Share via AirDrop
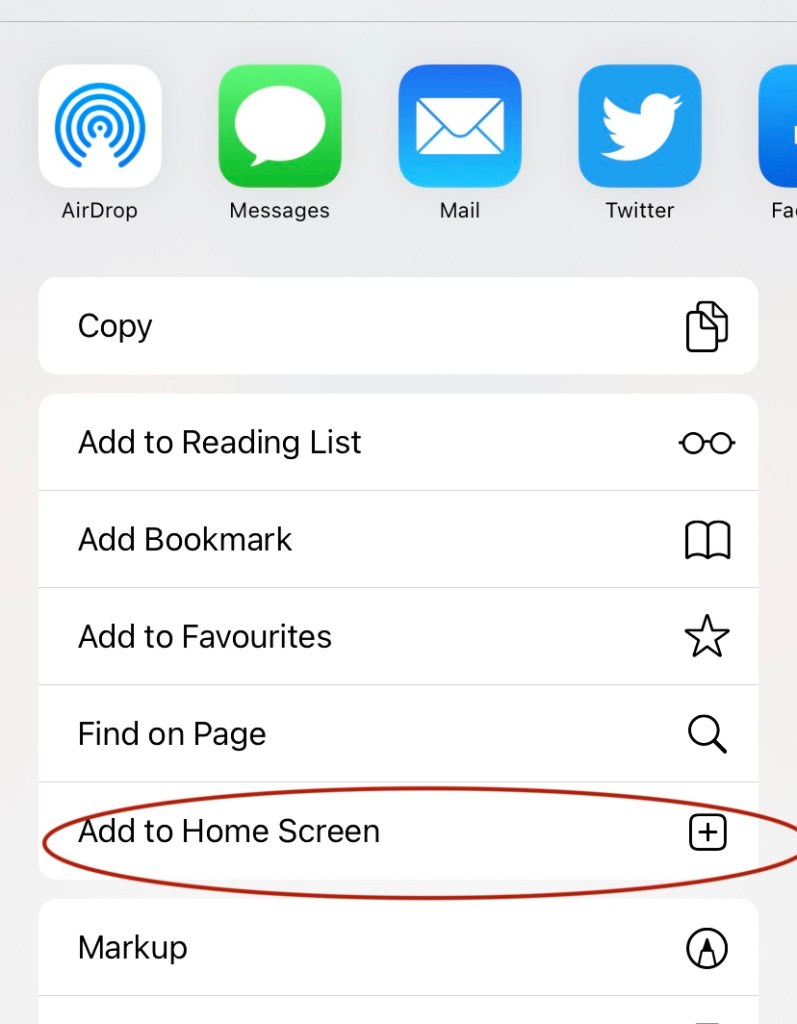 pos(100,127)
